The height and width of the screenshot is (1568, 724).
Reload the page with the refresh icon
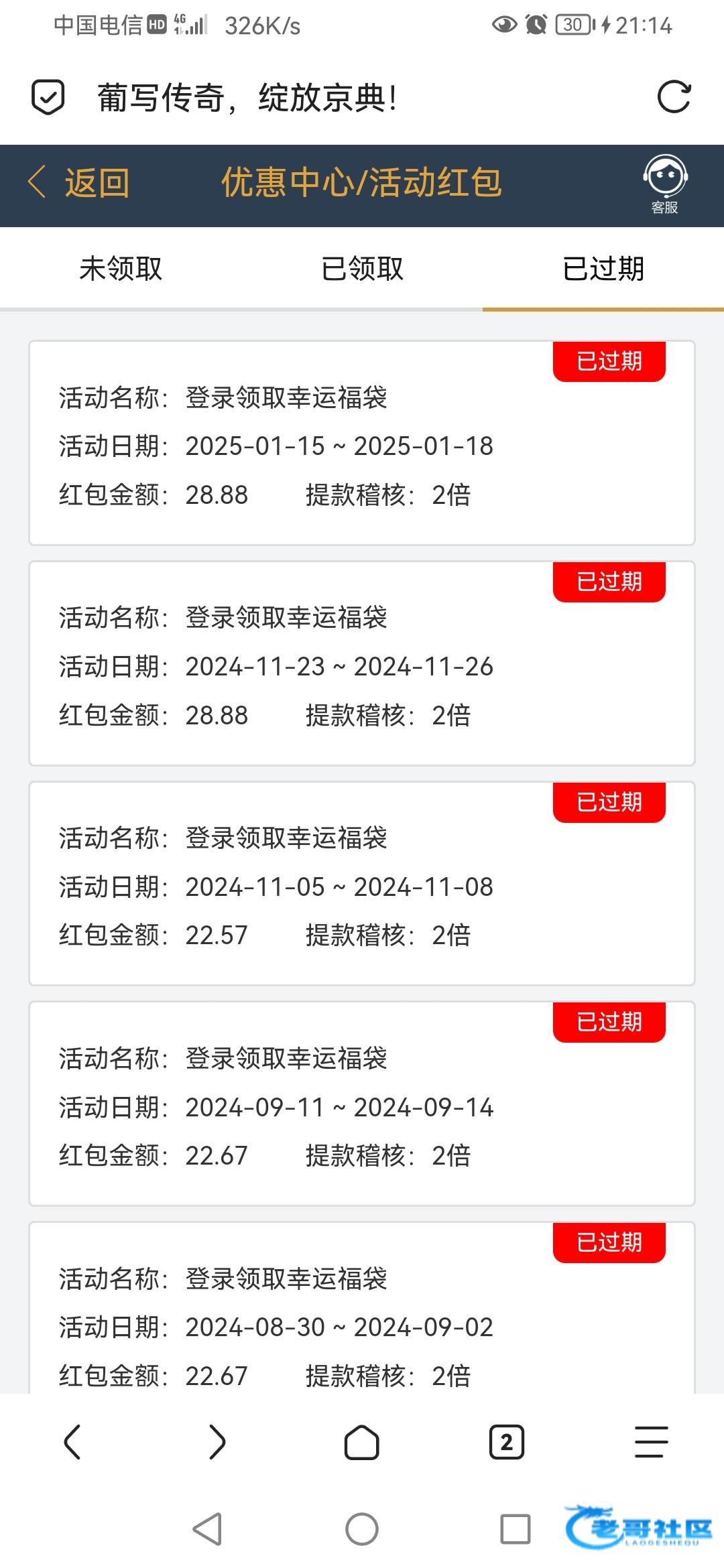click(674, 97)
